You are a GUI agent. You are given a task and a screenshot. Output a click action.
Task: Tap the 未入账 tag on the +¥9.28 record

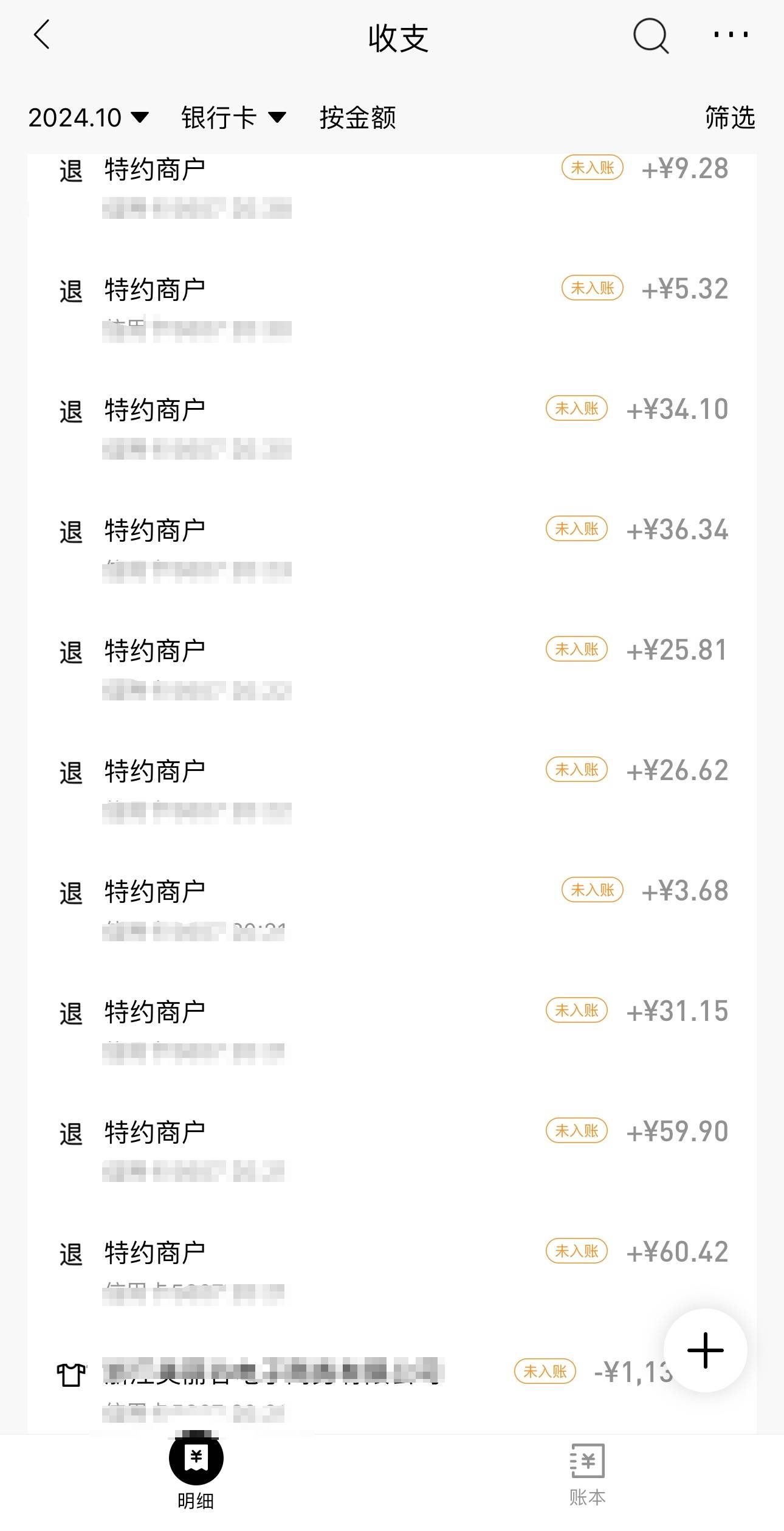pos(592,169)
